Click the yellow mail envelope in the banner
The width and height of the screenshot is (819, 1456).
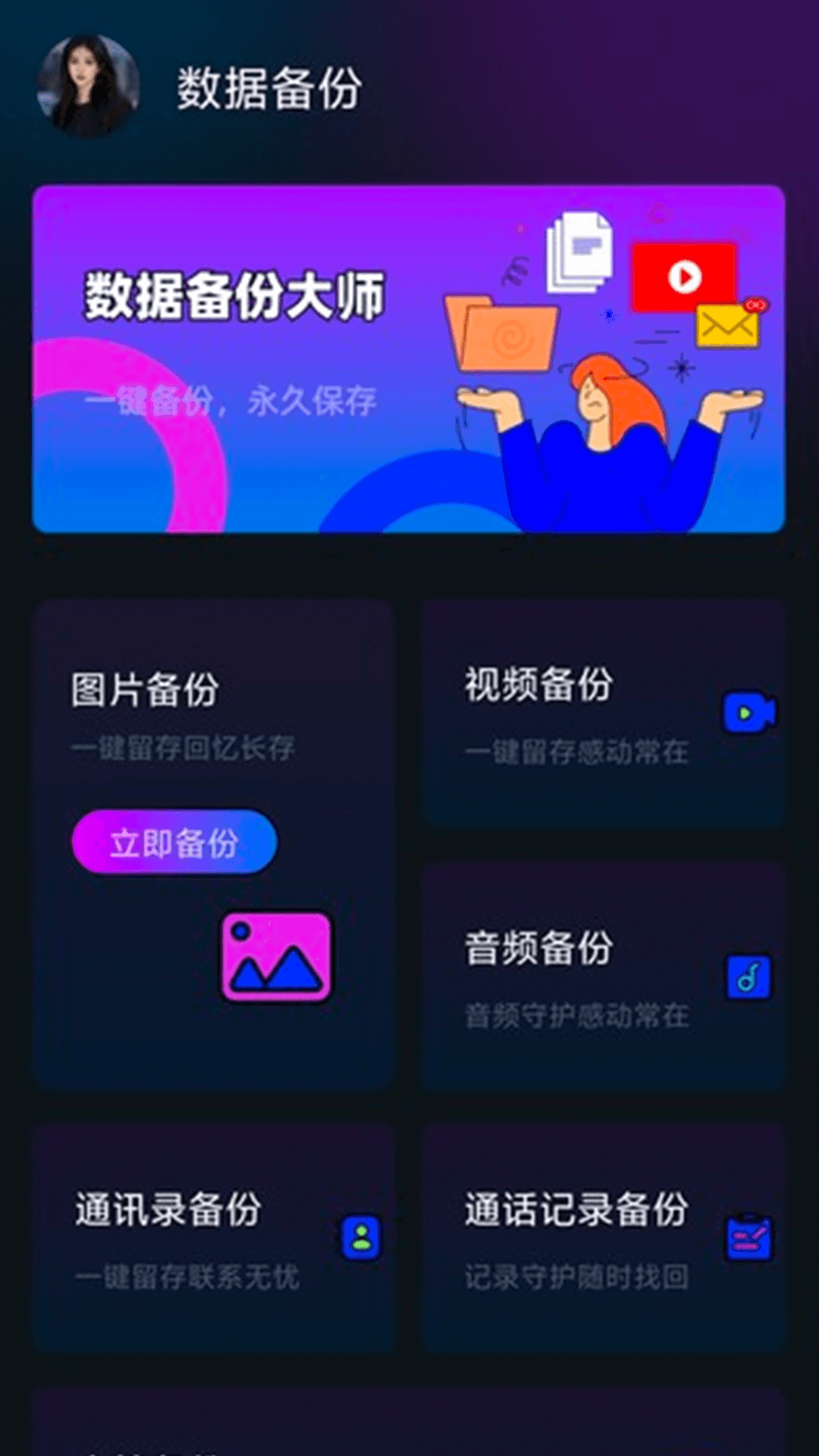coord(726,326)
